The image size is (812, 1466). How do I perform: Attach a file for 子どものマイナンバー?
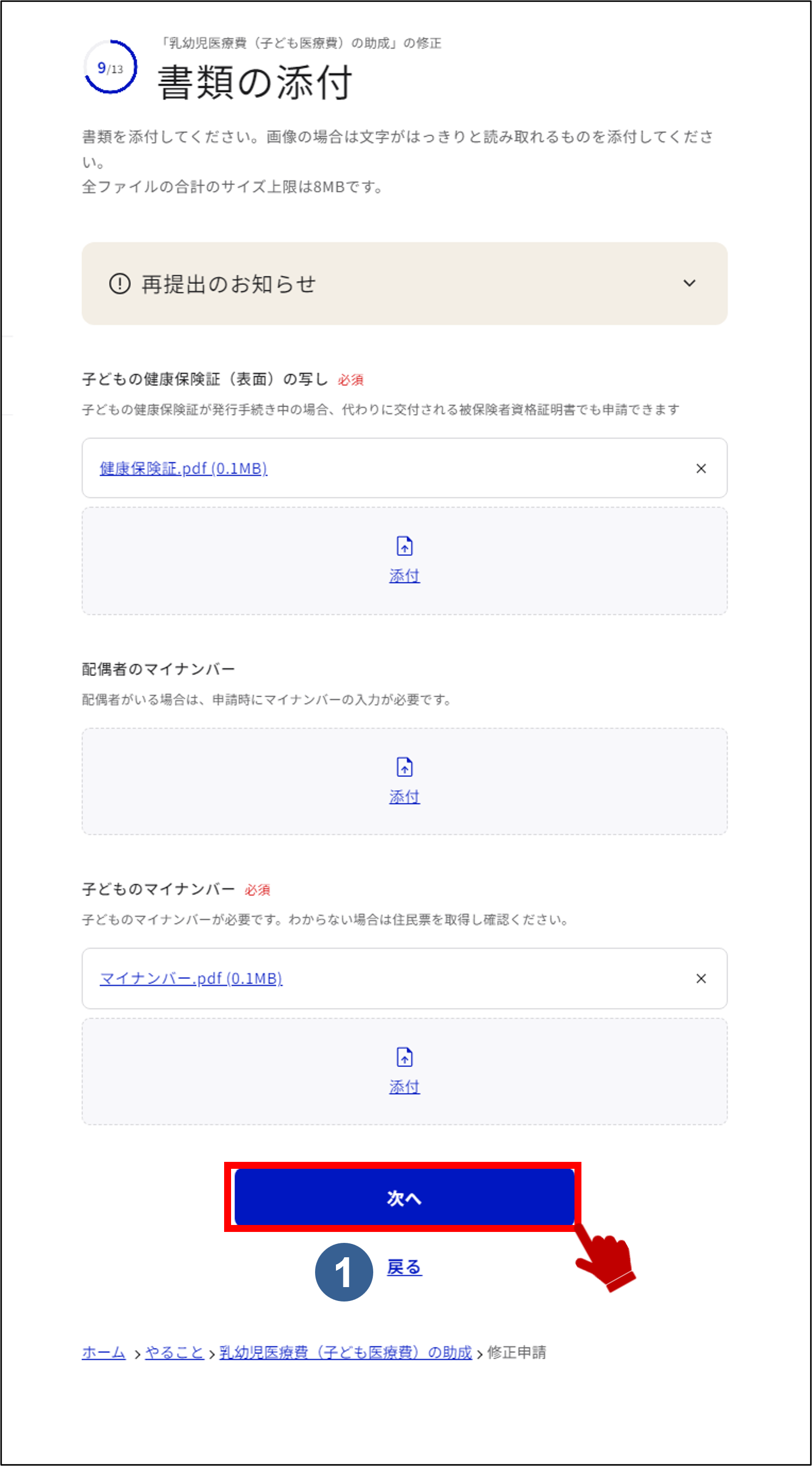405,1071
